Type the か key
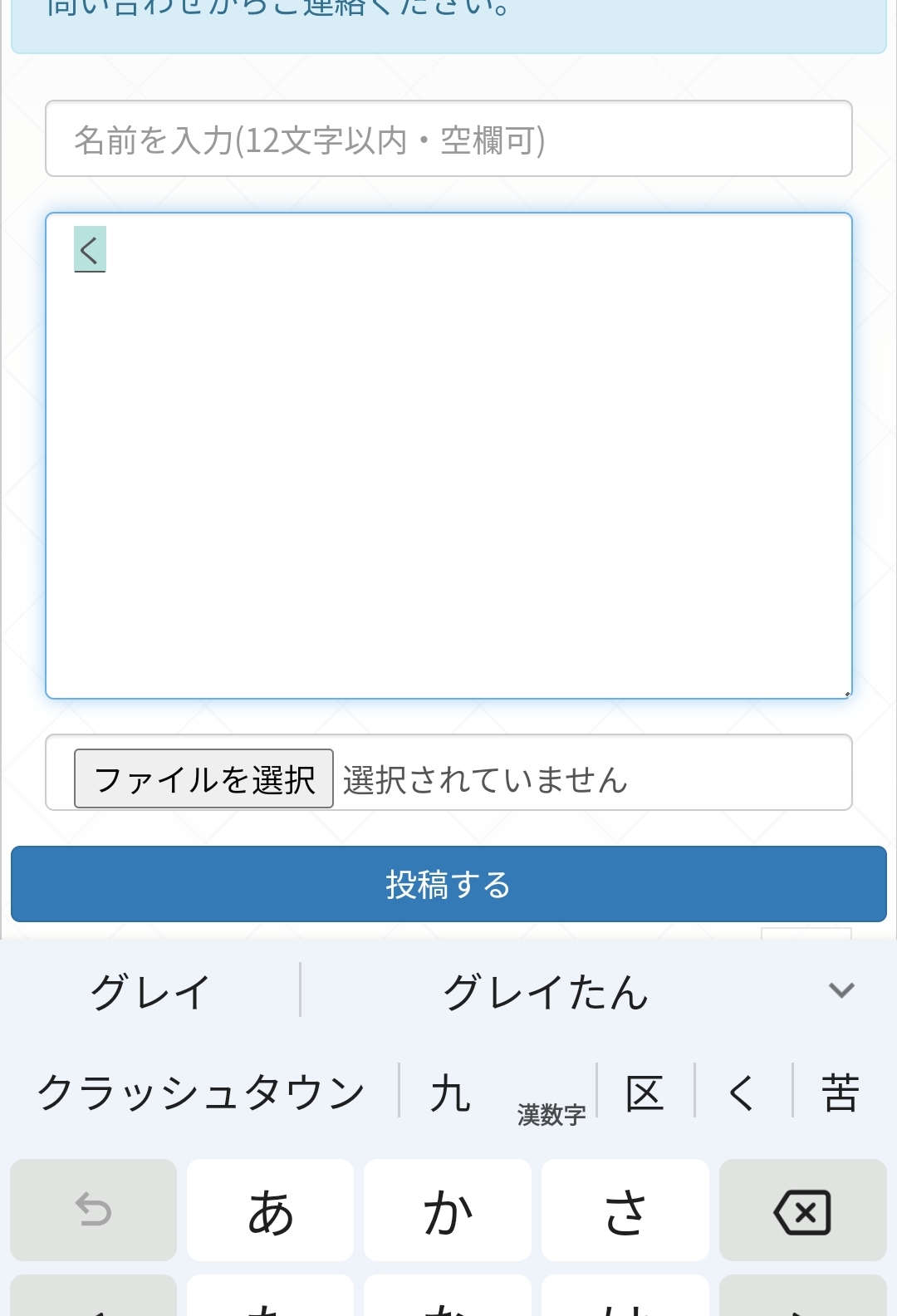The height and width of the screenshot is (1316, 897). coord(448,1210)
